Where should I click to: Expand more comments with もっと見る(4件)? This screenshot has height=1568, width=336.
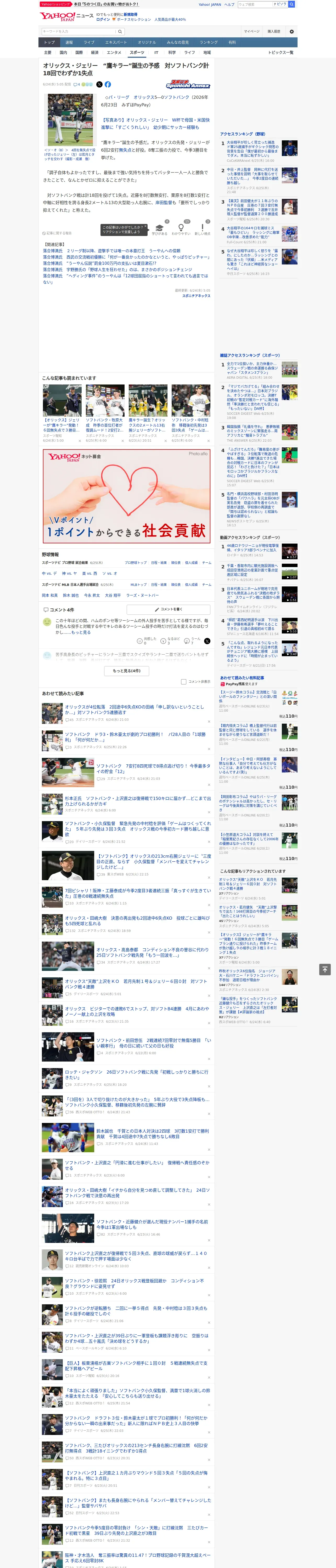[x=126, y=671]
